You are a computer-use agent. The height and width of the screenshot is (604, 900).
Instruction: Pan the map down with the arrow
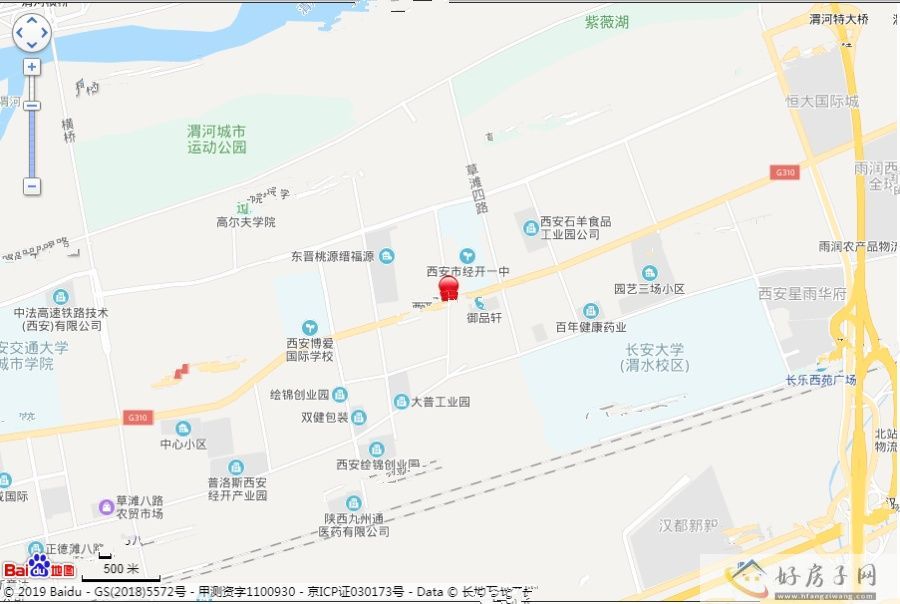[x=31, y=44]
